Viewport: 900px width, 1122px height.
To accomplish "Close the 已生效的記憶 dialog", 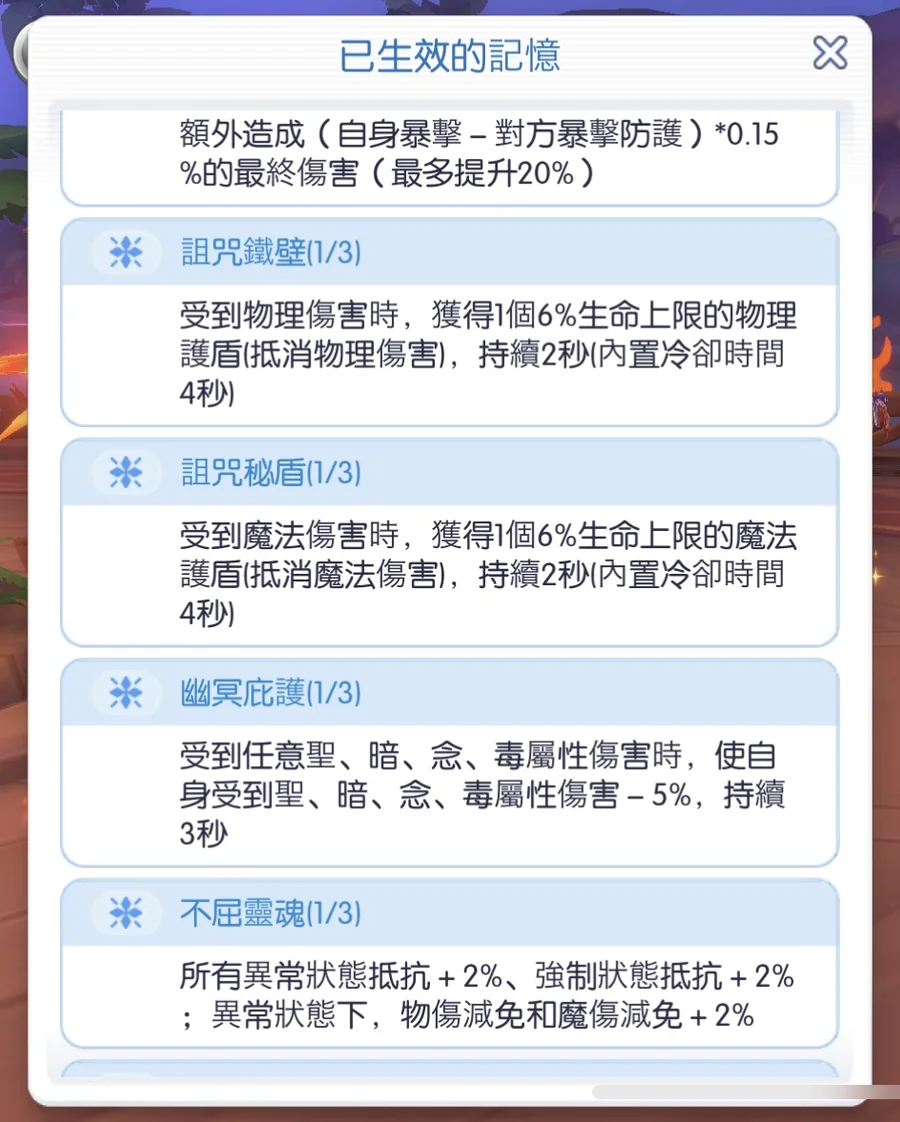I will coord(829,53).
